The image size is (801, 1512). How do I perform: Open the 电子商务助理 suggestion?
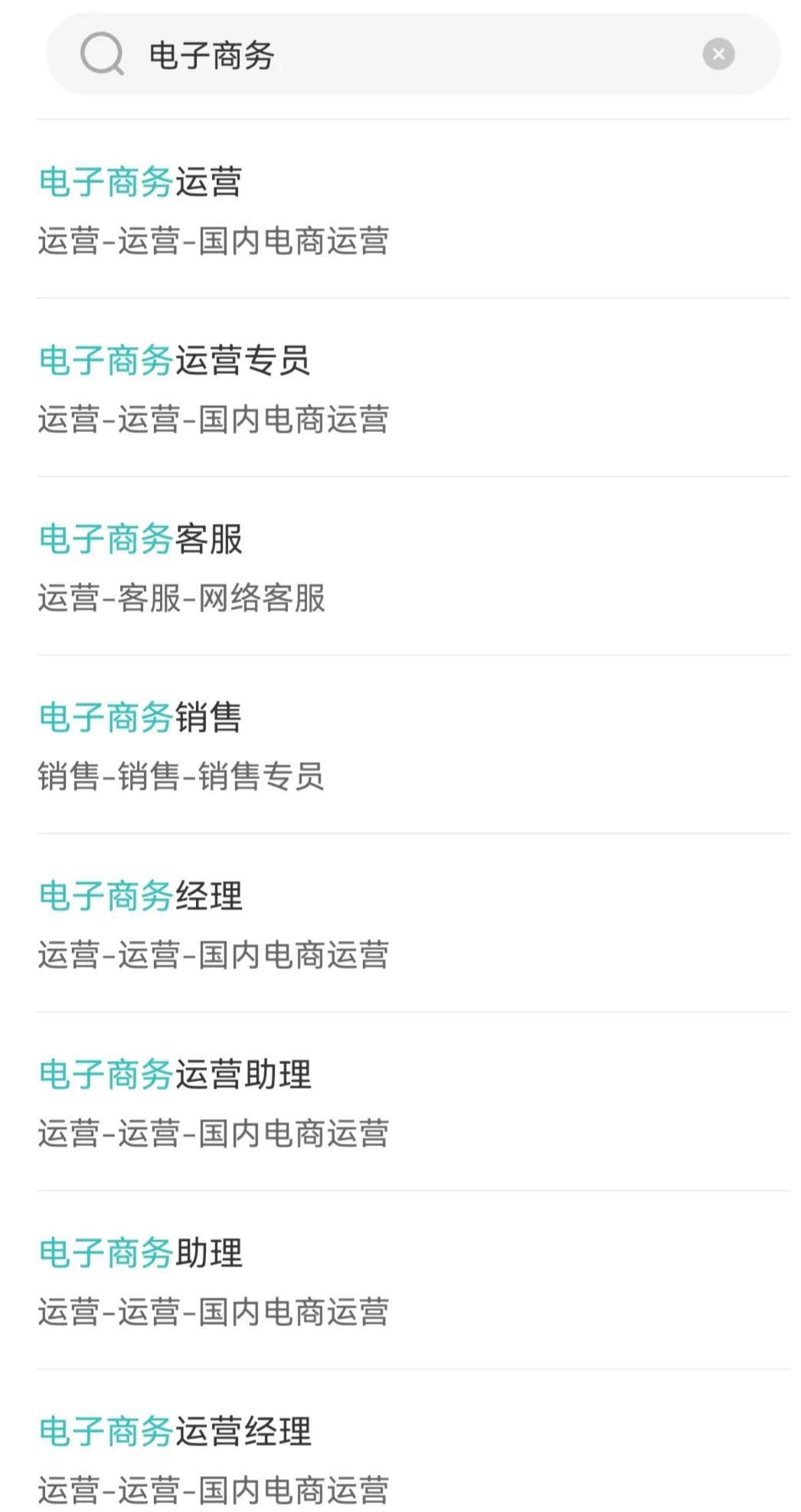coord(141,1253)
